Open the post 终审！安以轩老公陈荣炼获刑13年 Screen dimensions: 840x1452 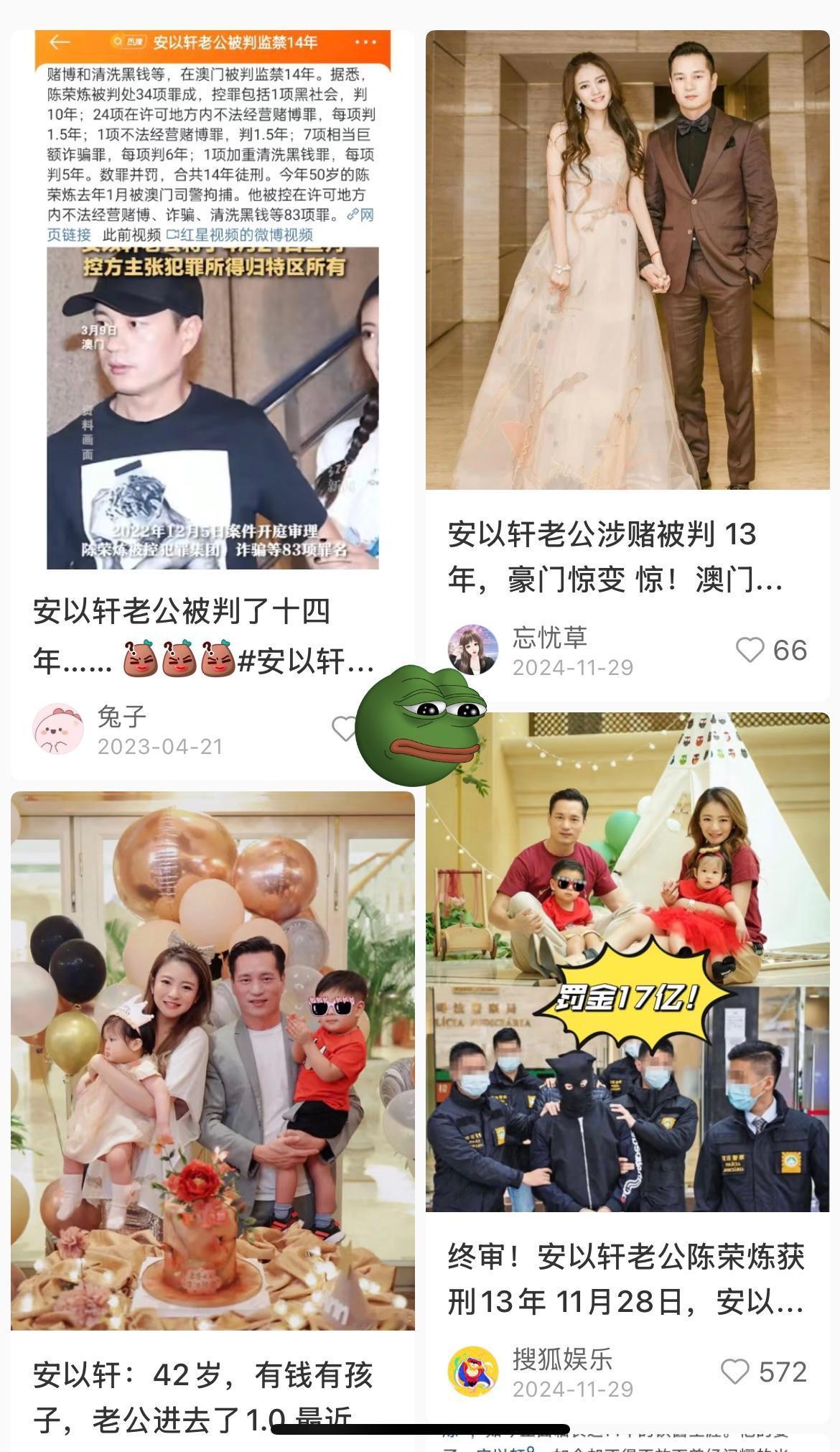626,1279
